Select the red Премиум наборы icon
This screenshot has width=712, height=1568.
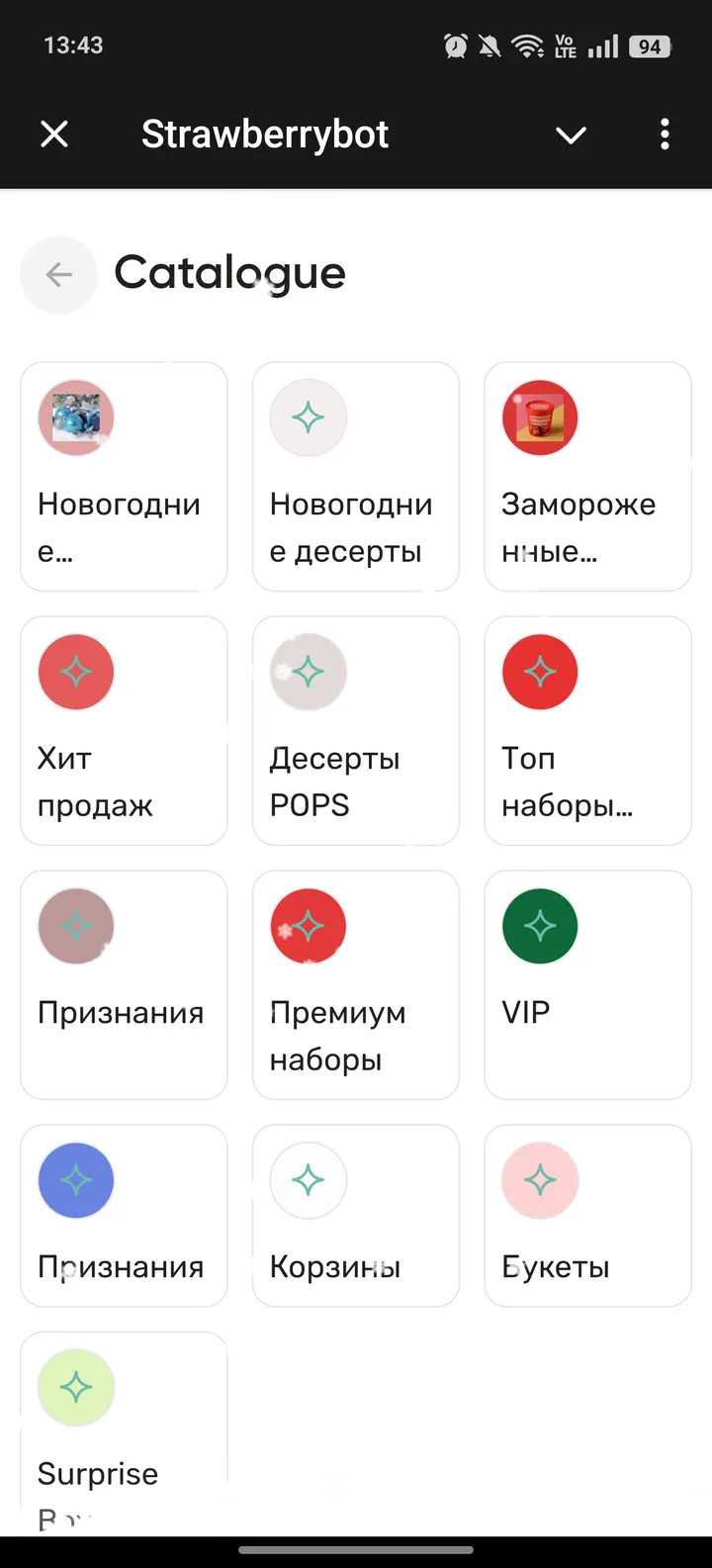click(x=307, y=926)
